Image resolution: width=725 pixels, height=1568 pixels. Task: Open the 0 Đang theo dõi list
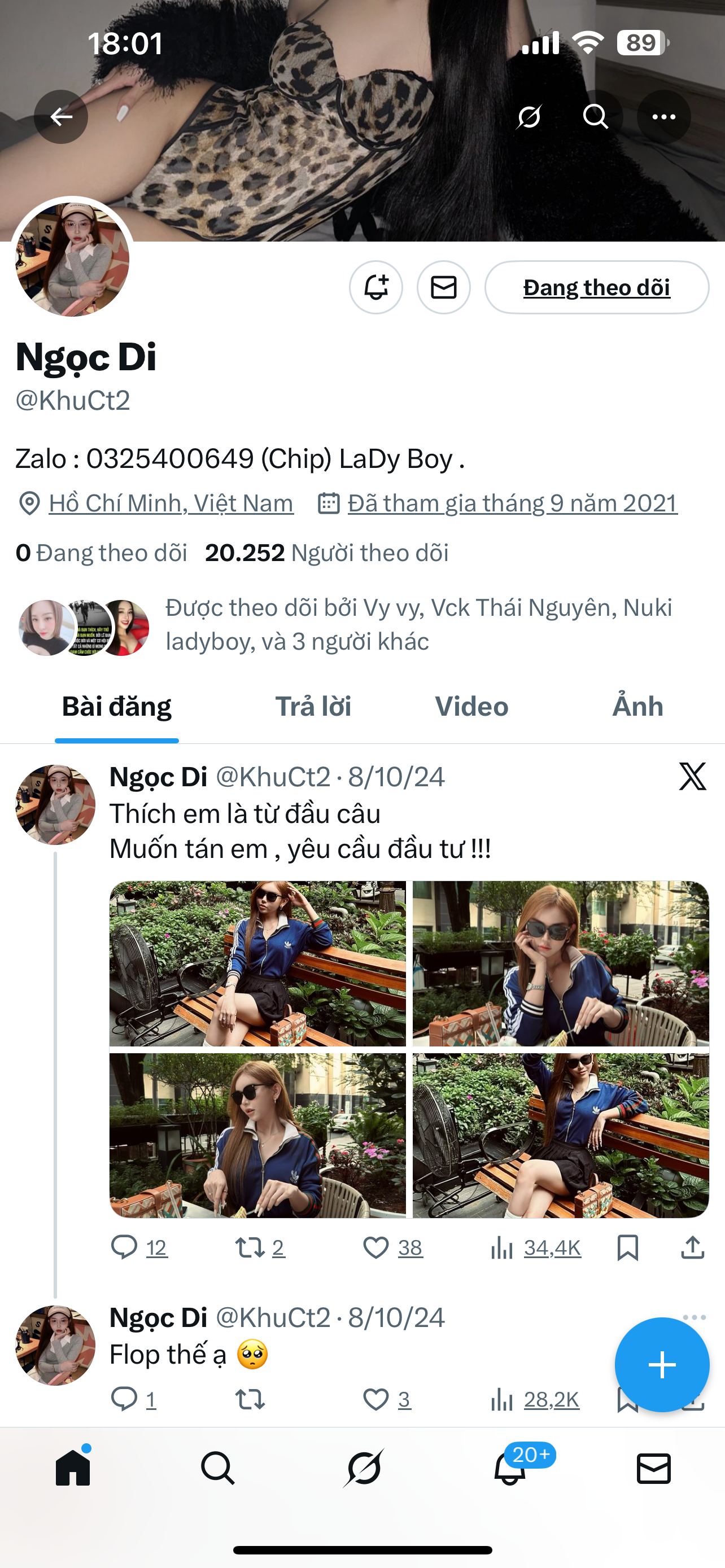pyautogui.click(x=101, y=553)
